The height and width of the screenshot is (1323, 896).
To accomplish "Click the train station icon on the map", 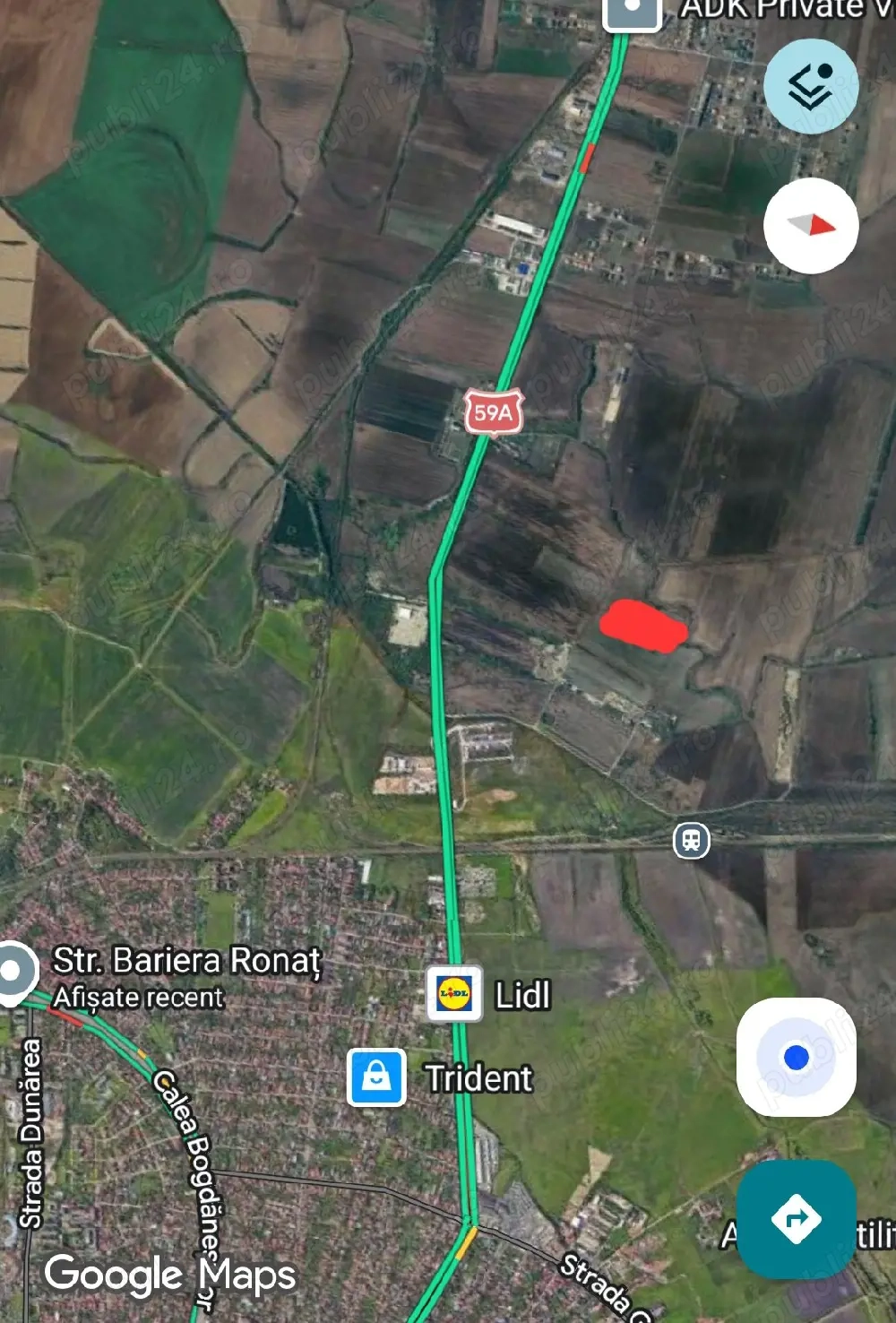I will tap(690, 841).
